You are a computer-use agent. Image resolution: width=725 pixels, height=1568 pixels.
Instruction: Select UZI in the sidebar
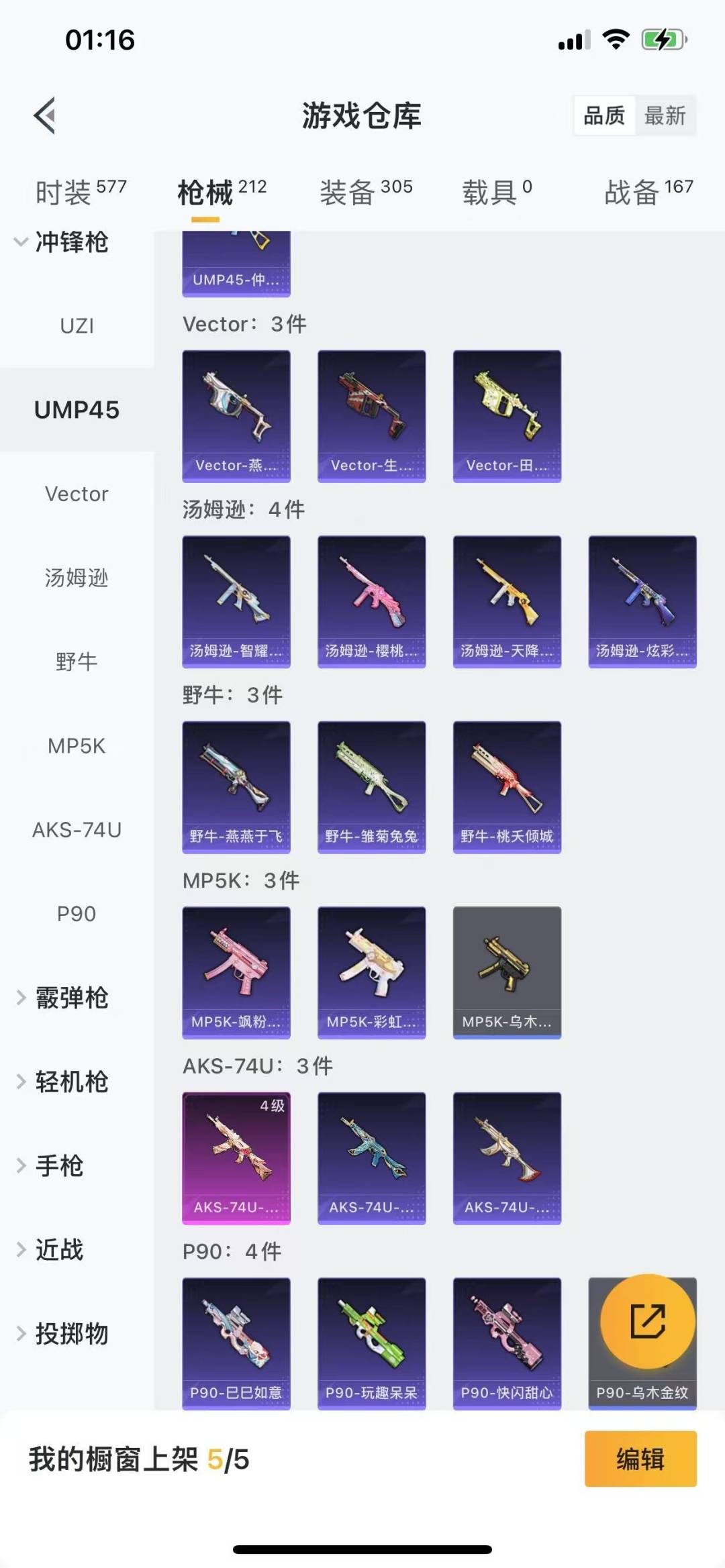point(77,326)
